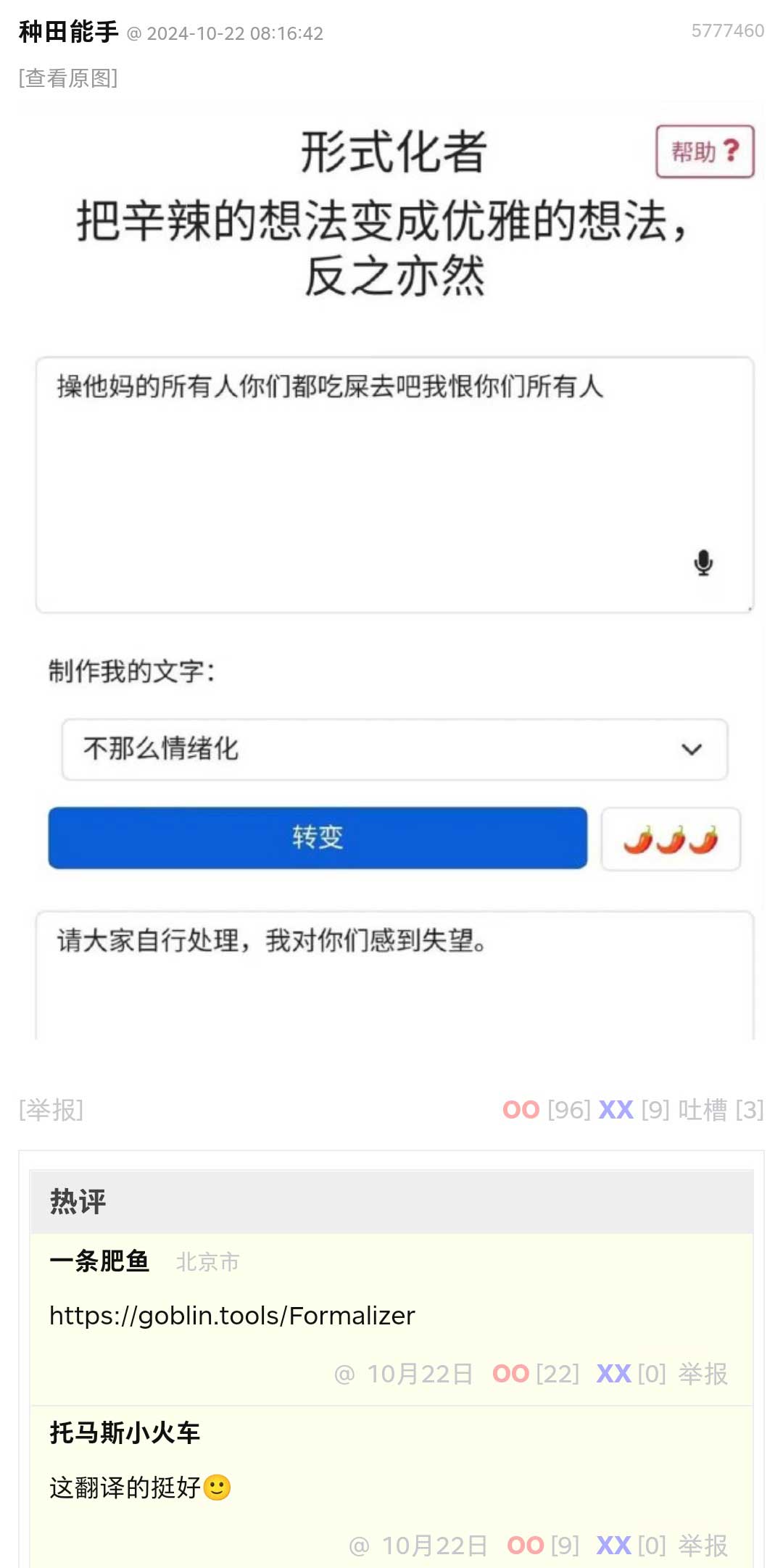Open the 吐槽 comments for this post

pyautogui.click(x=703, y=1109)
